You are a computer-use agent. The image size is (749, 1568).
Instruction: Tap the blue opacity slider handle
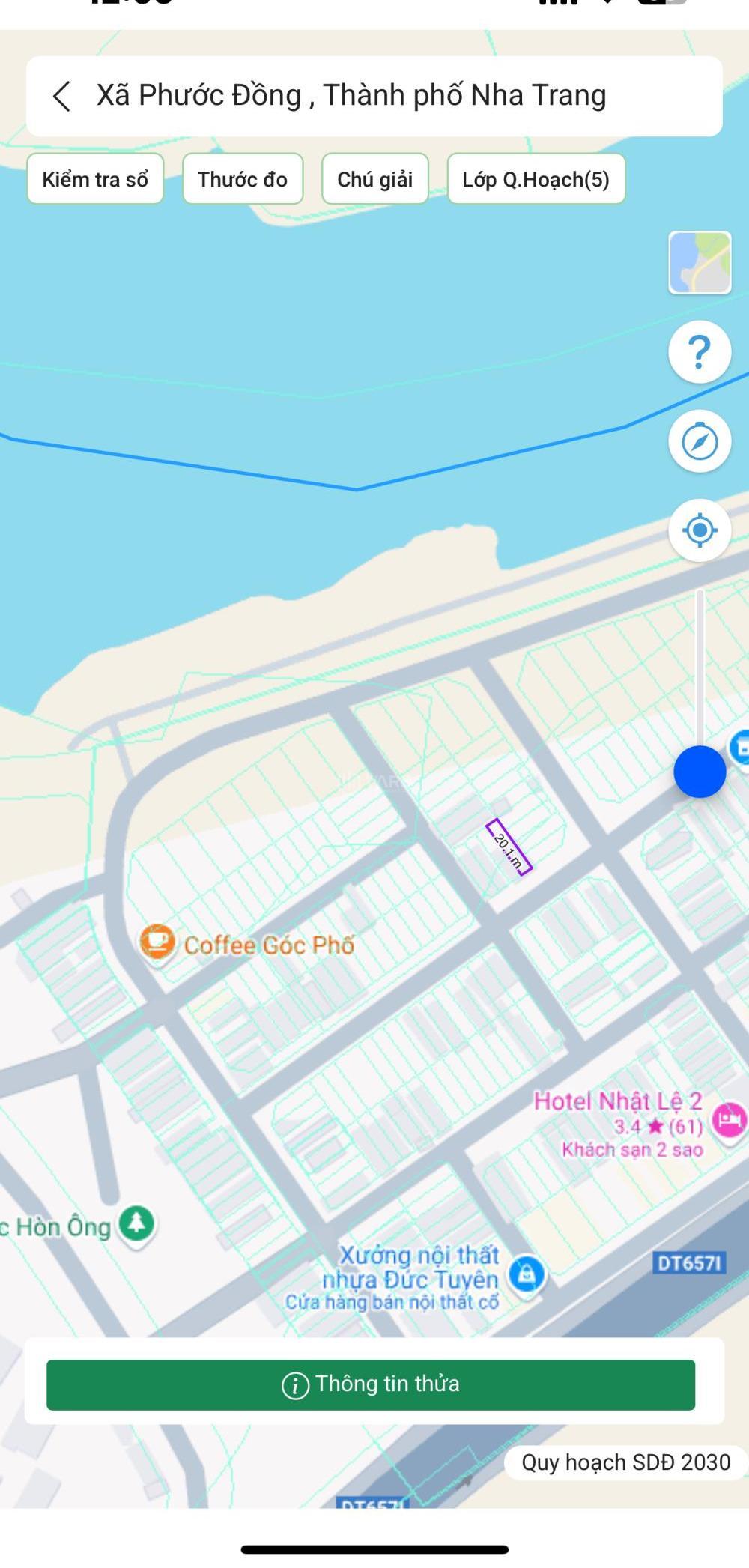coord(700,772)
